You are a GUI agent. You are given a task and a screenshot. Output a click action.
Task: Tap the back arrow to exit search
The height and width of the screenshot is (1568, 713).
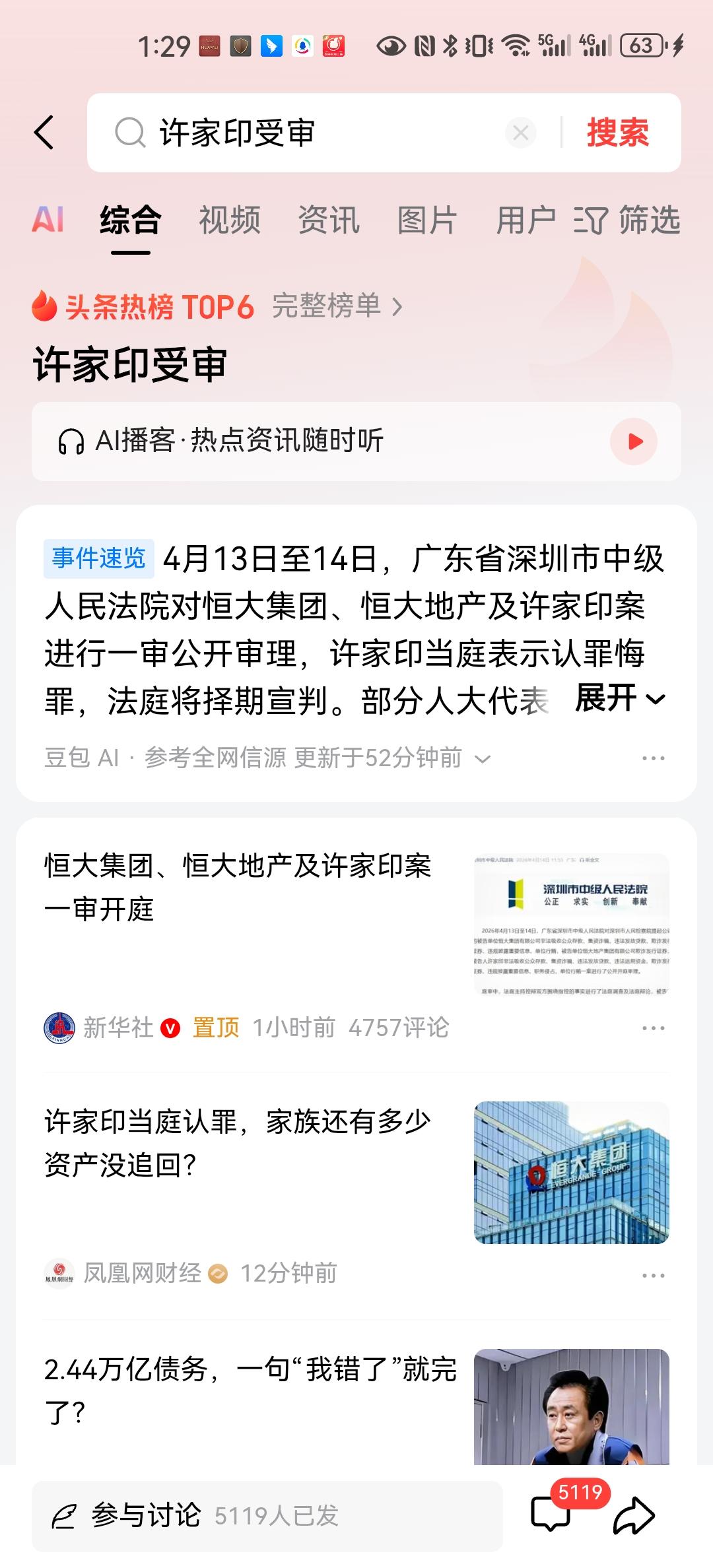pos(44,131)
